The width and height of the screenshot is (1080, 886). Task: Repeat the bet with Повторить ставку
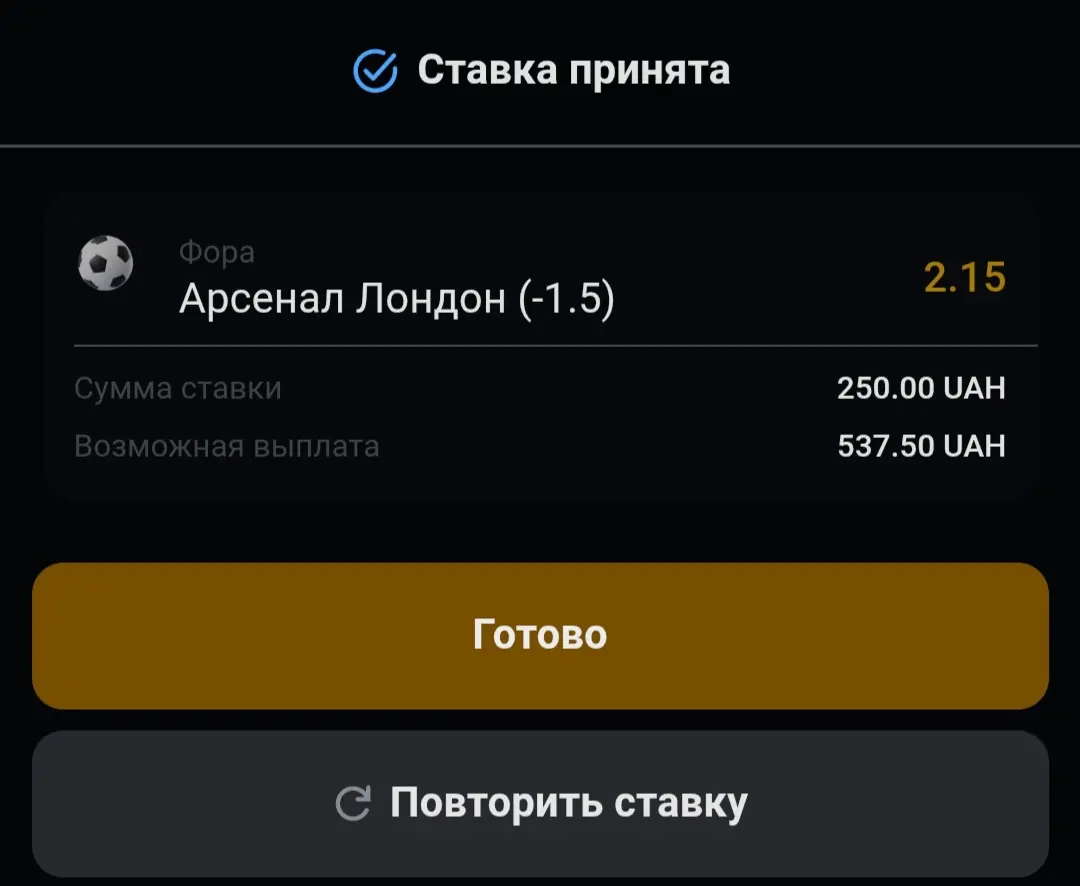tap(540, 803)
